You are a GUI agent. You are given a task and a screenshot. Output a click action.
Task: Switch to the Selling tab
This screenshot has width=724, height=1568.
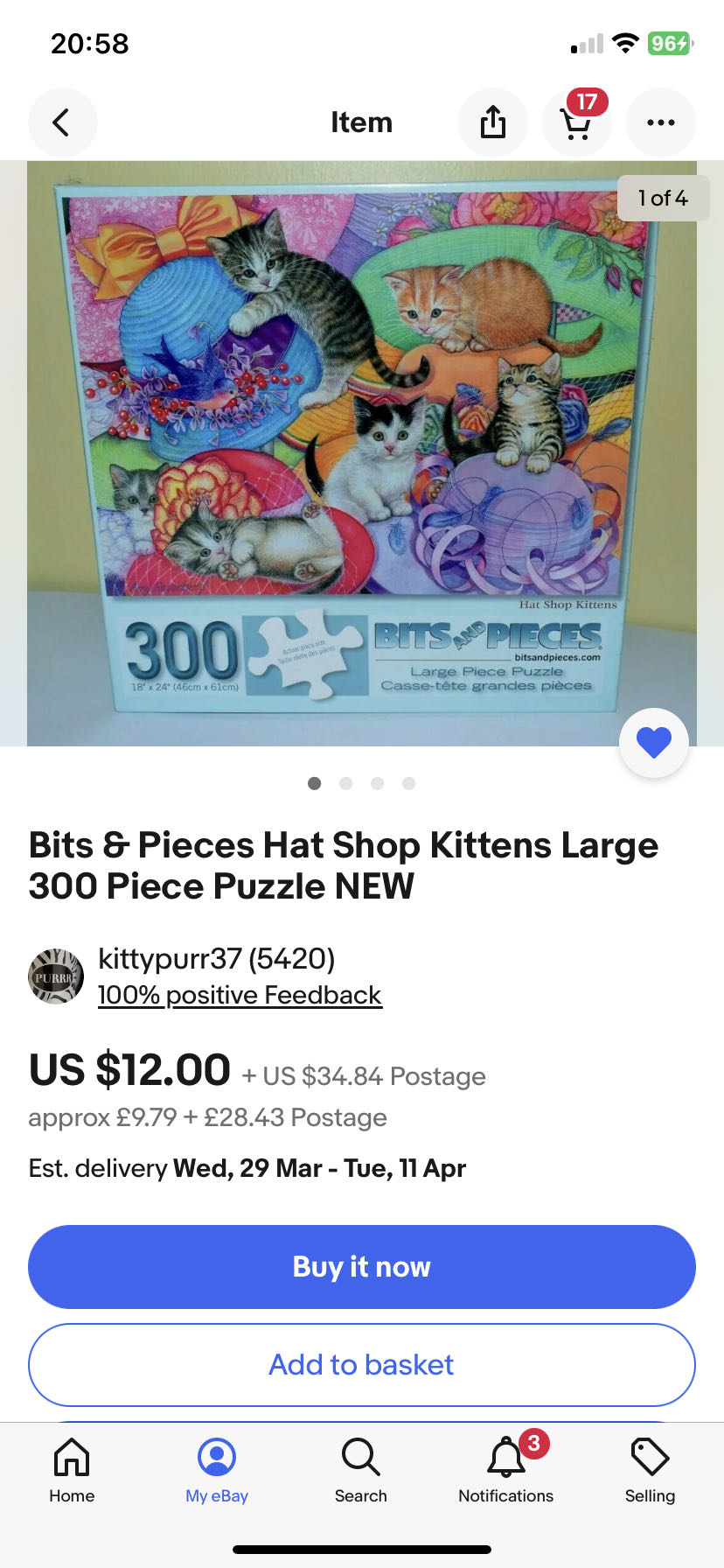650,1472
